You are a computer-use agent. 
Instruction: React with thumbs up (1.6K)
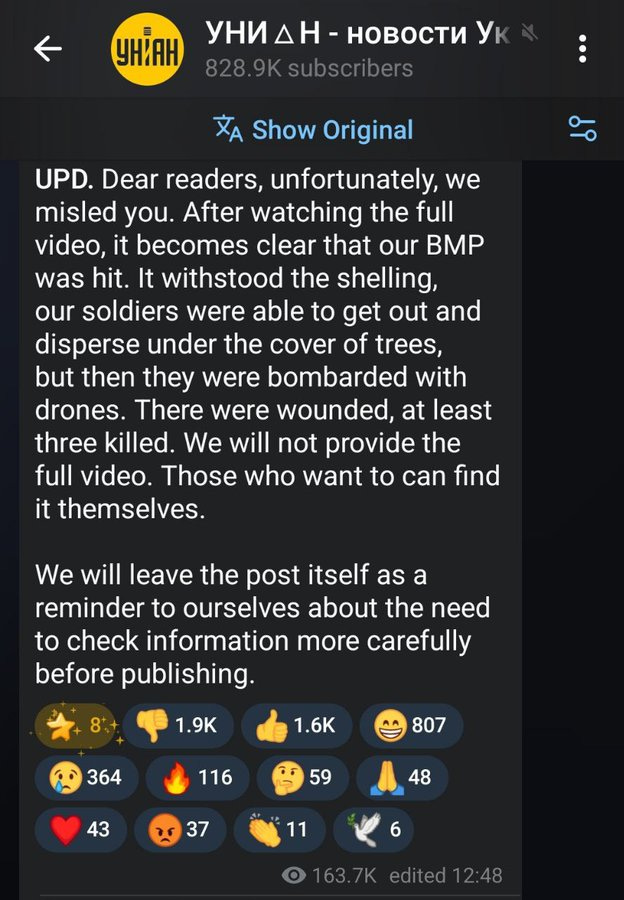click(297, 726)
